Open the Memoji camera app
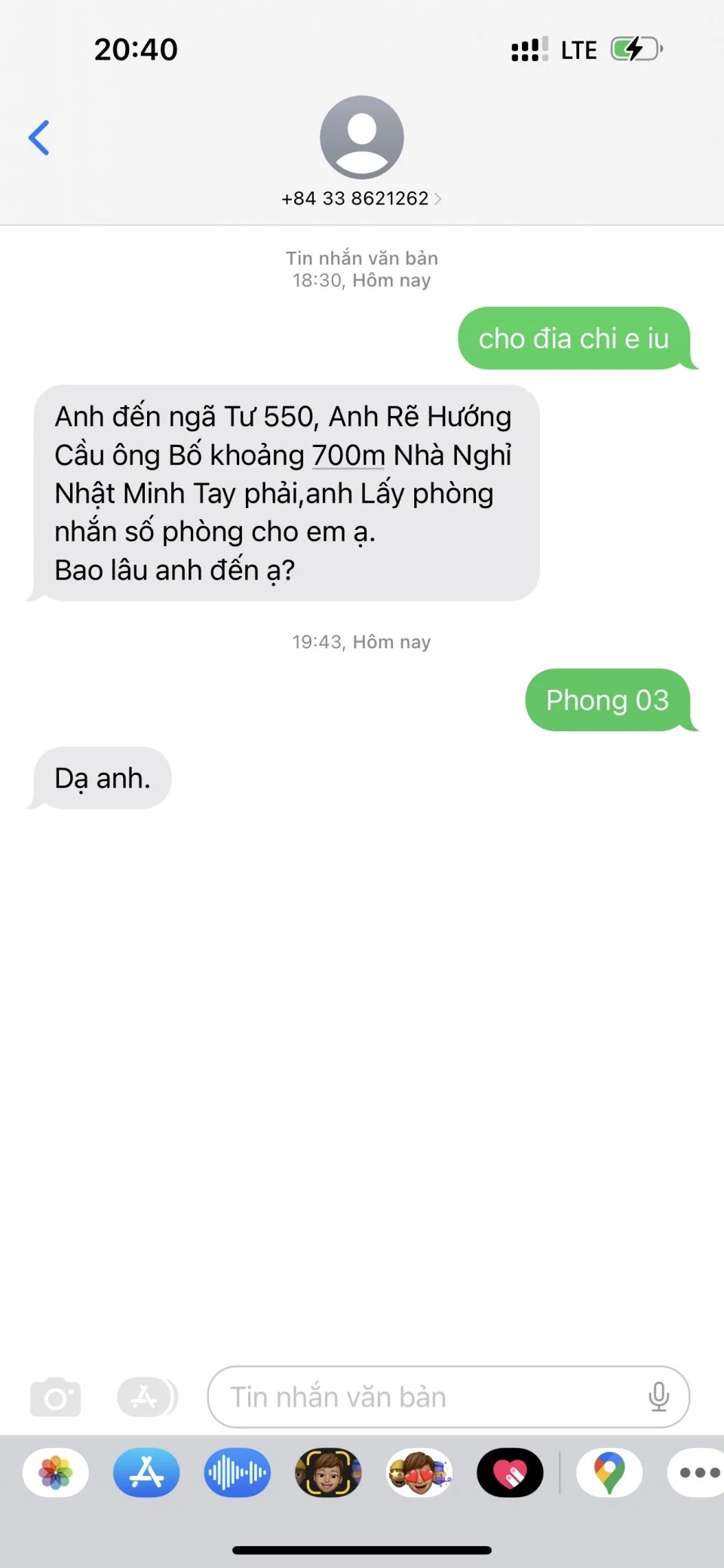 coord(328,1472)
